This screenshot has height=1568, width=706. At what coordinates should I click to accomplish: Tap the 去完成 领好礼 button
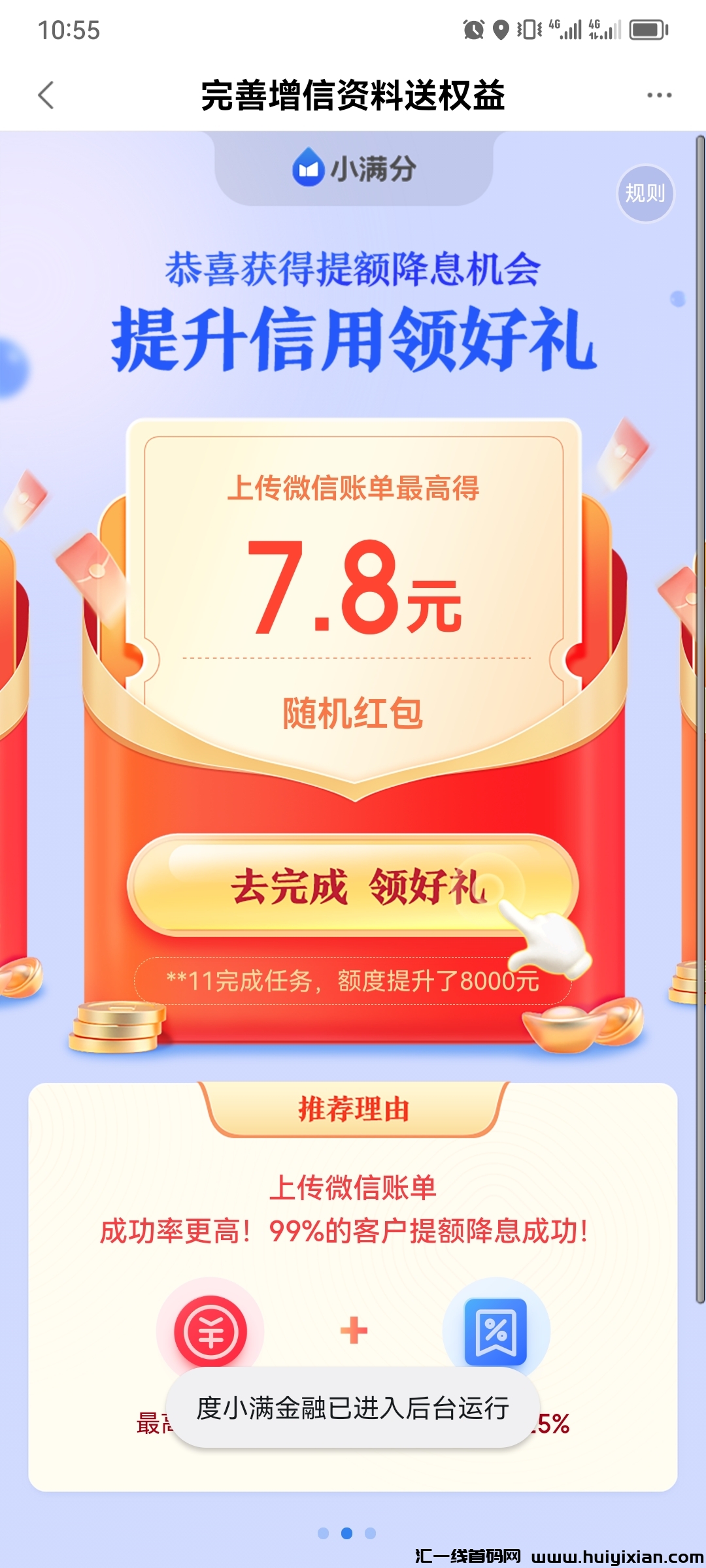(353, 886)
